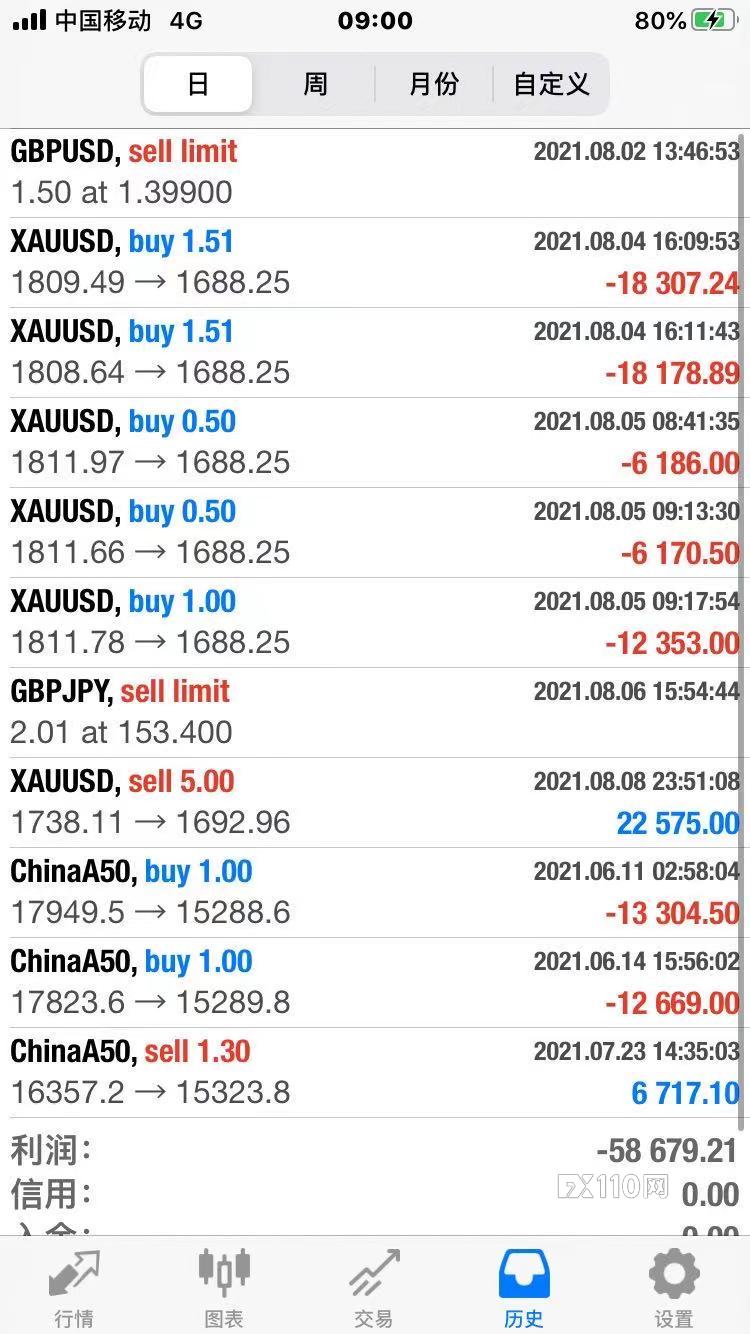Expand the ChinaA50 sell 1.30 trade
Viewport: 750px width, 1334px height.
pos(375,1072)
